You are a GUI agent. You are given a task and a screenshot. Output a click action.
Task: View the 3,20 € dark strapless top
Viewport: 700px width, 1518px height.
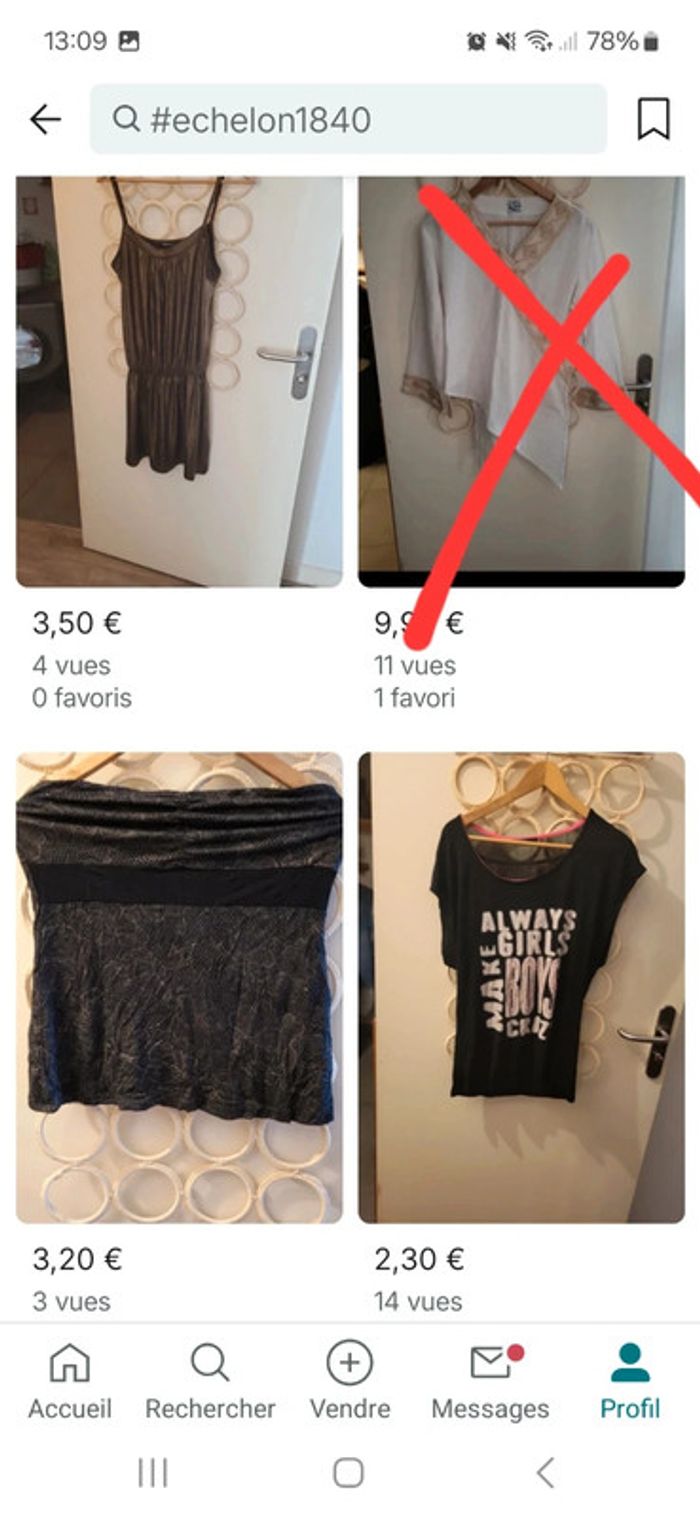[x=179, y=987]
